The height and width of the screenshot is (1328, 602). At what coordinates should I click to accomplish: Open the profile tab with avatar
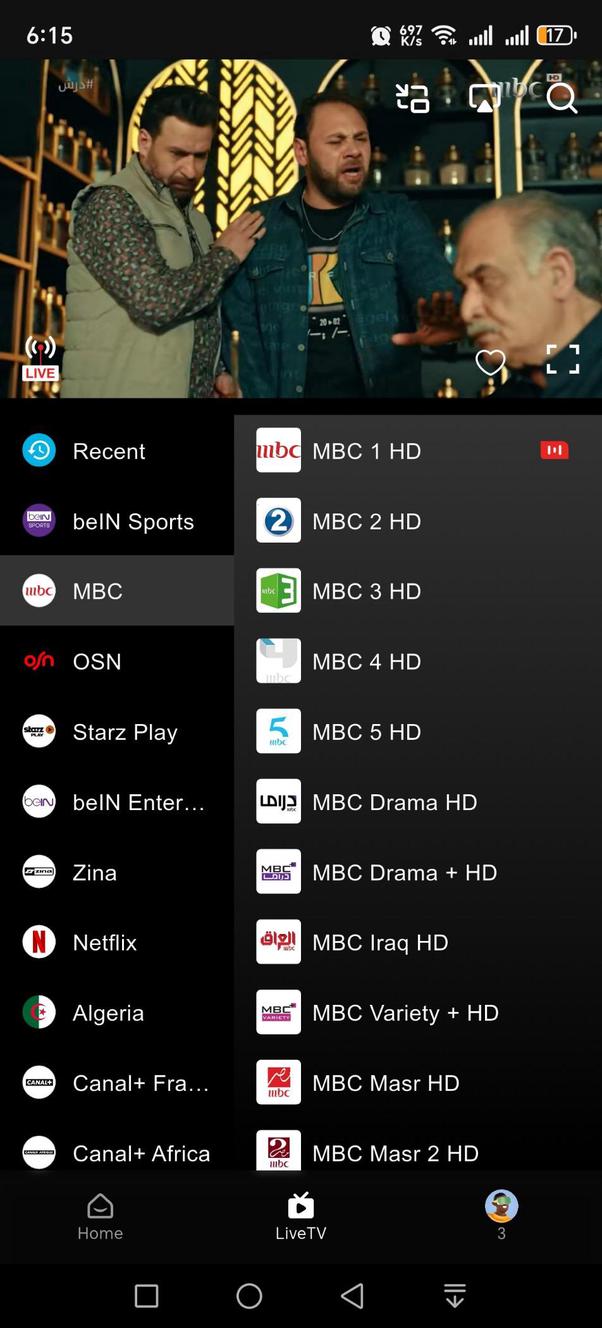pos(501,1214)
